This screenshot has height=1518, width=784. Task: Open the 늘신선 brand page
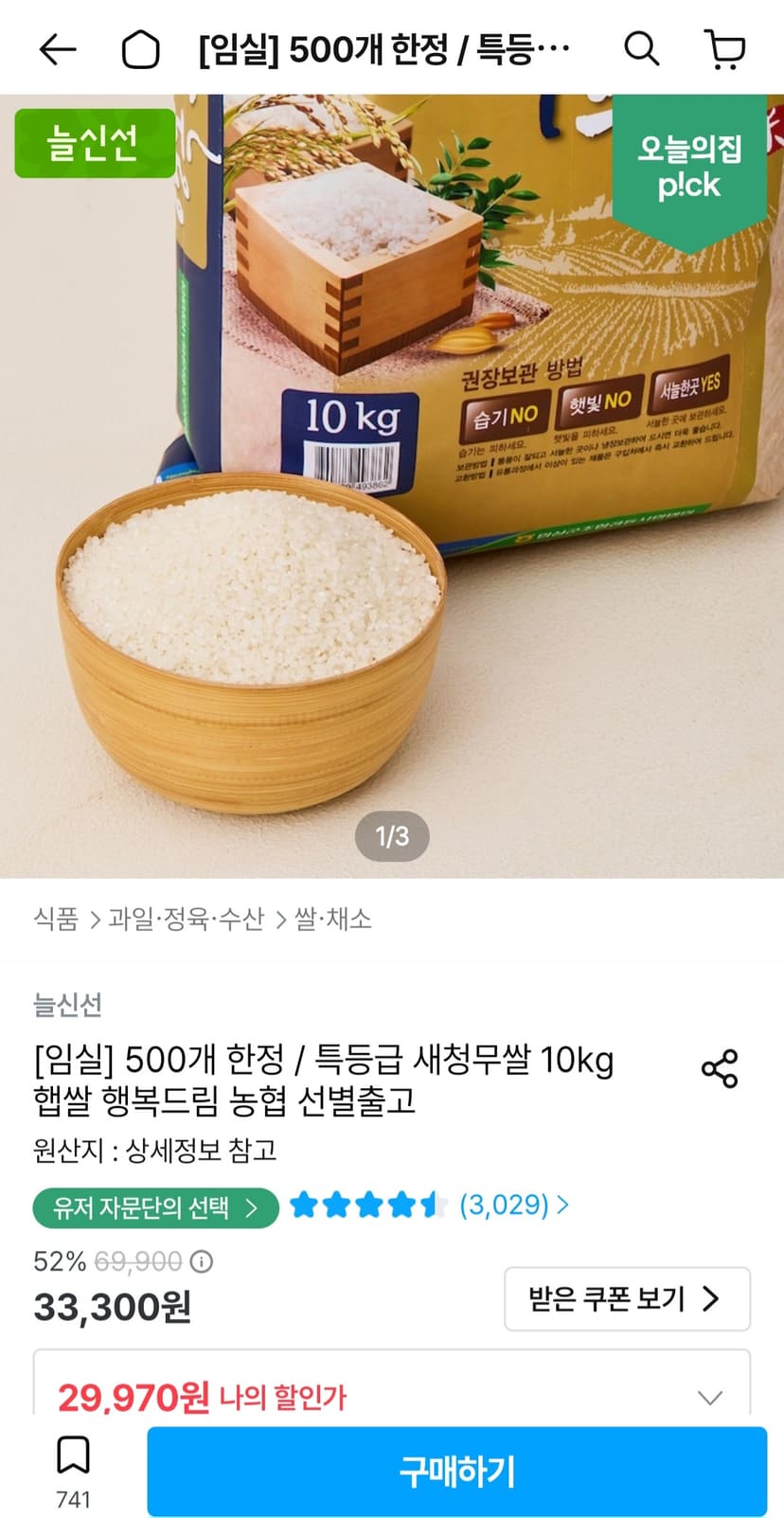tap(67, 1005)
